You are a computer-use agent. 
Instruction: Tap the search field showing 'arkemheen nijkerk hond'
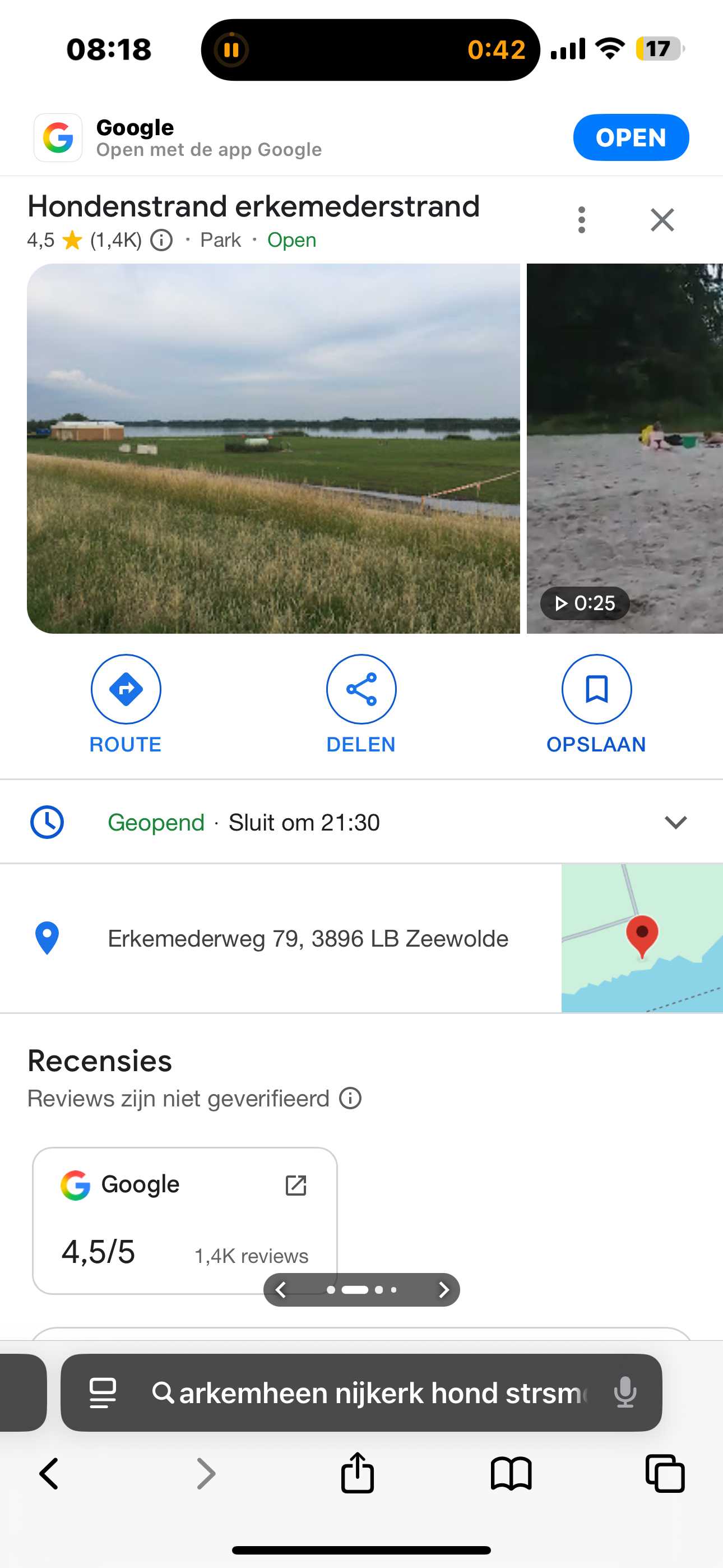(365, 1395)
